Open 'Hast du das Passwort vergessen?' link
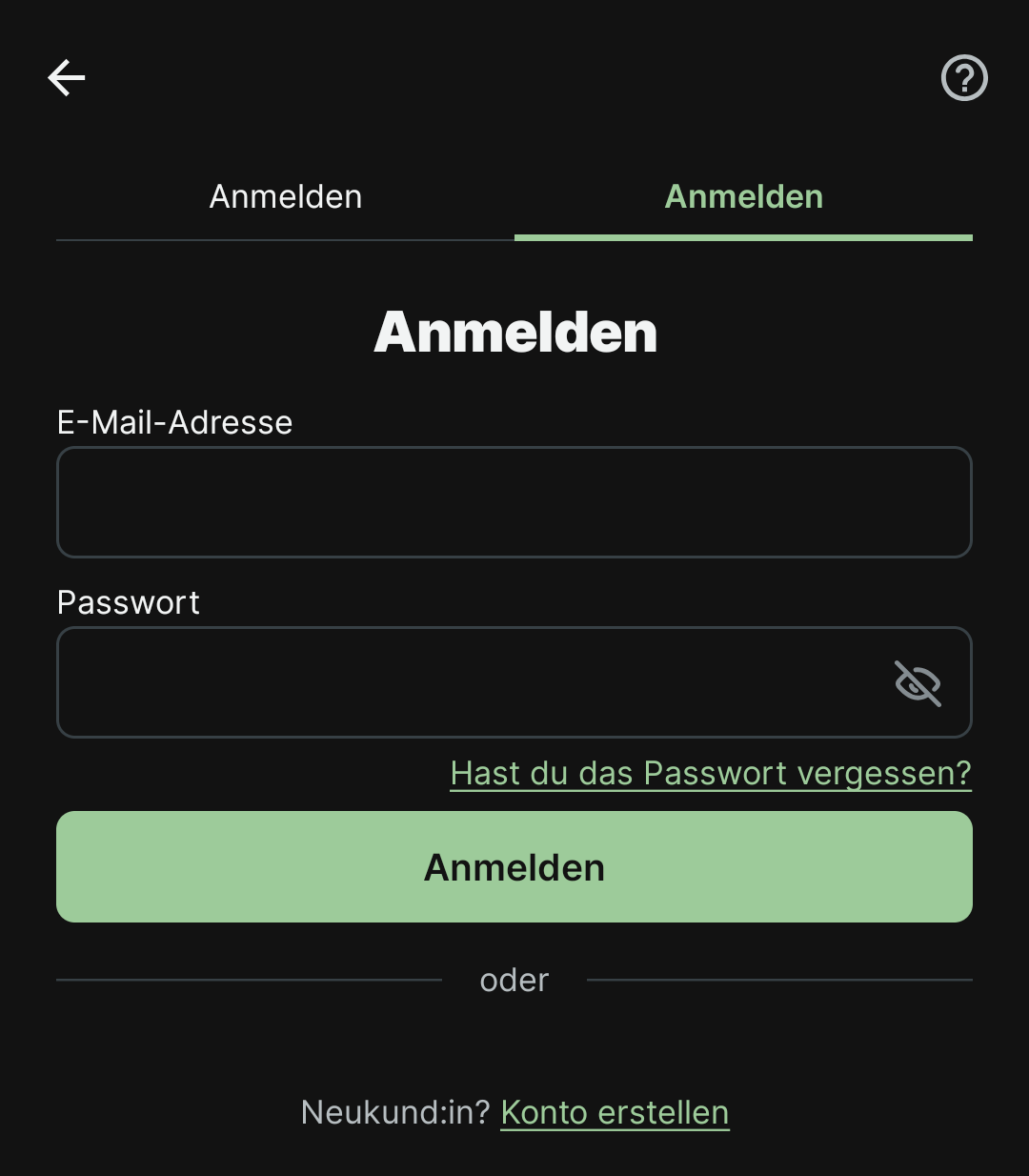 pyautogui.click(x=711, y=773)
